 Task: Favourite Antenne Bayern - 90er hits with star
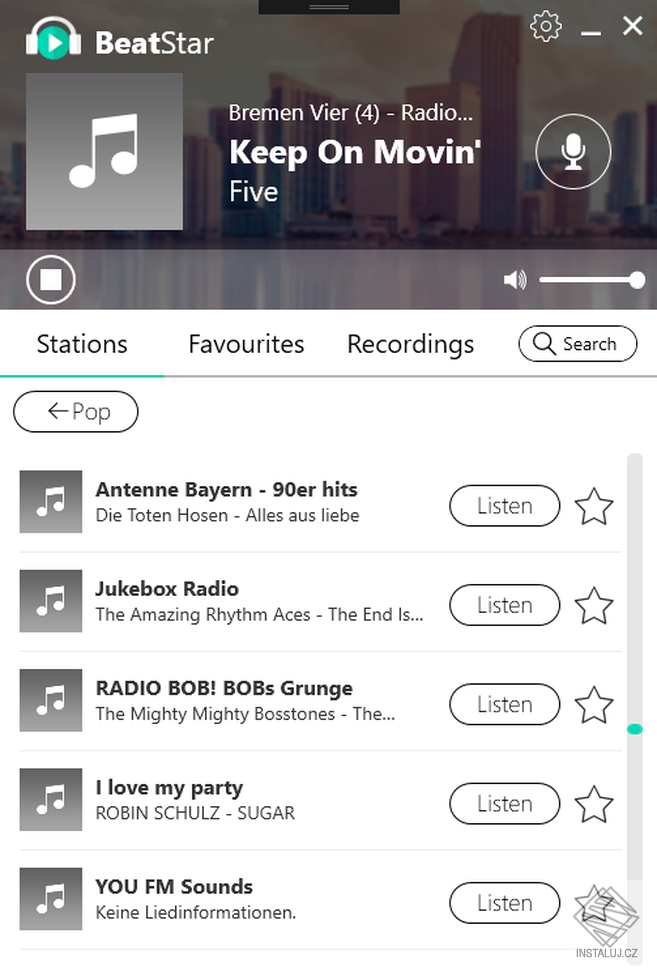click(x=594, y=507)
